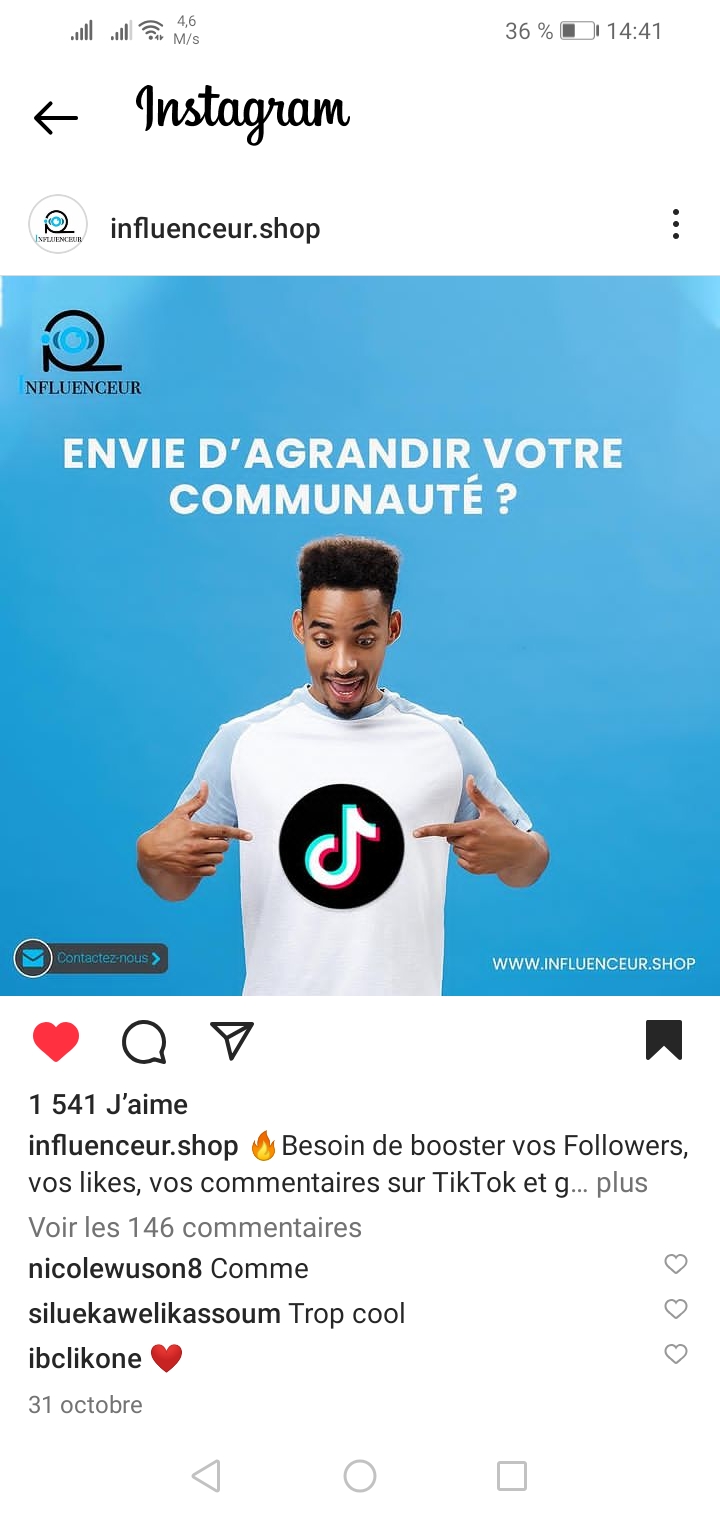Open the post's three-dot options menu
The width and height of the screenshot is (720, 1520).
(676, 225)
